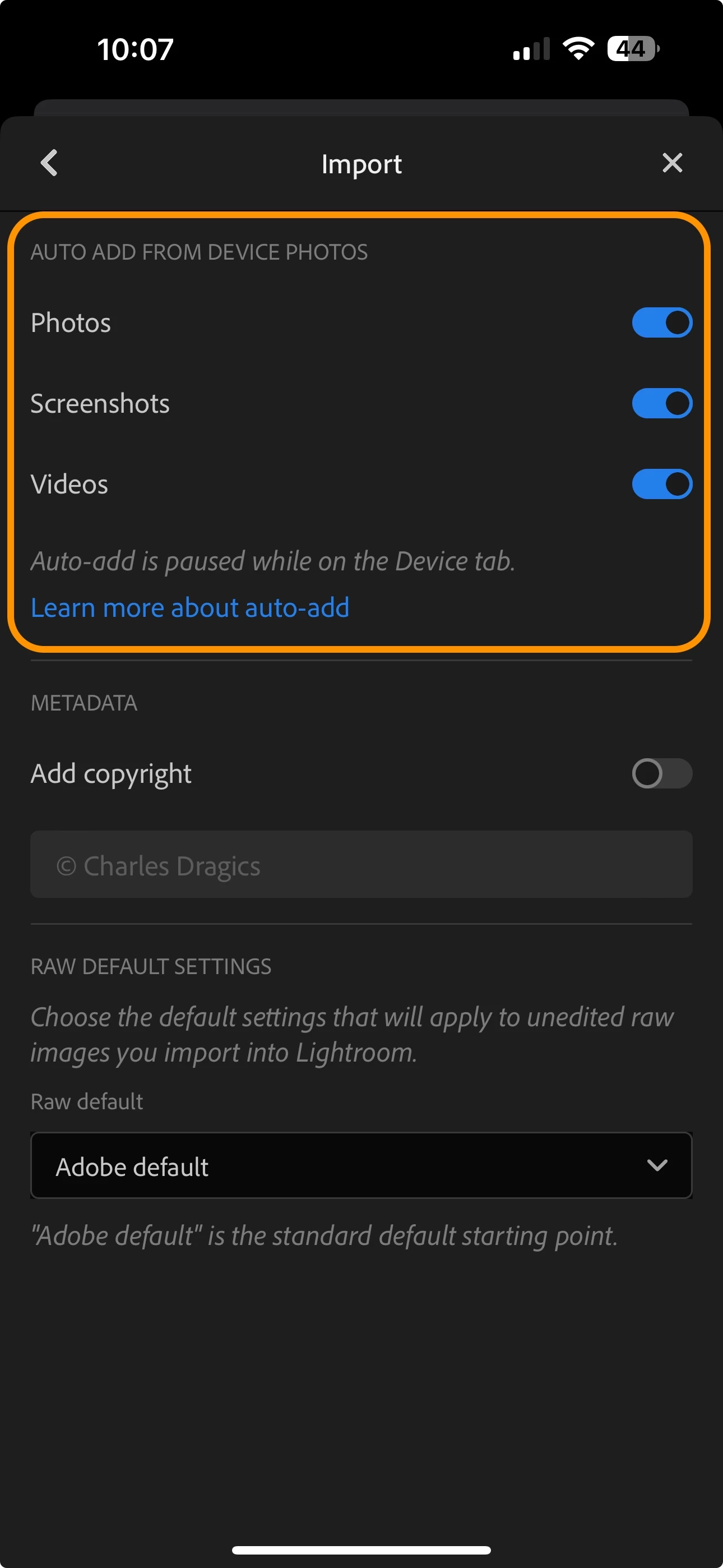Image resolution: width=723 pixels, height=1568 pixels.
Task: Open Learn more about auto-add link
Action: tap(190, 607)
